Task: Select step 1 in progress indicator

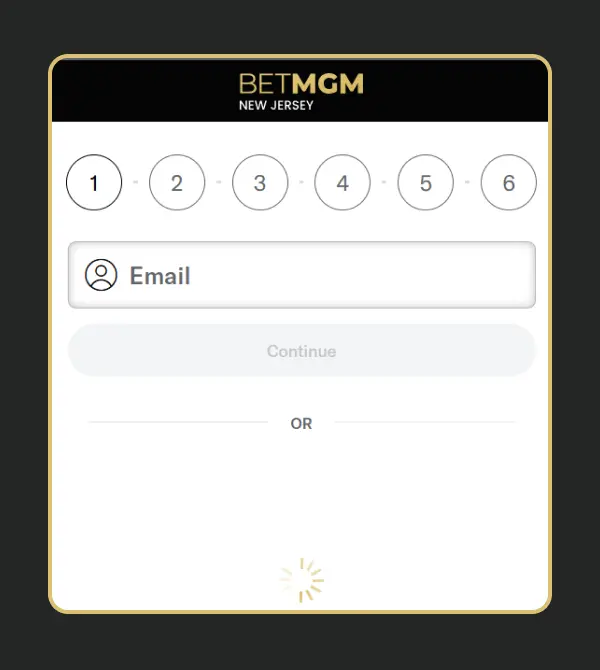Action: point(94,183)
